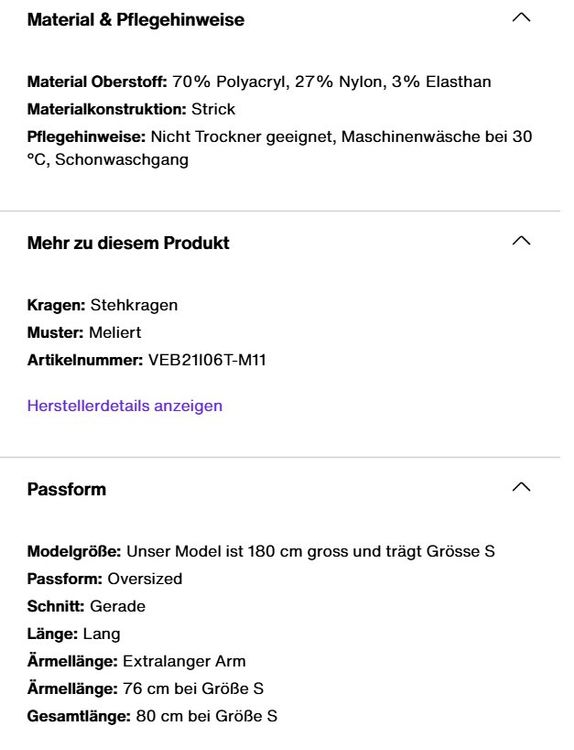This screenshot has width=574, height=750.
Task: Collapse the Passform section
Action: (x=521, y=487)
